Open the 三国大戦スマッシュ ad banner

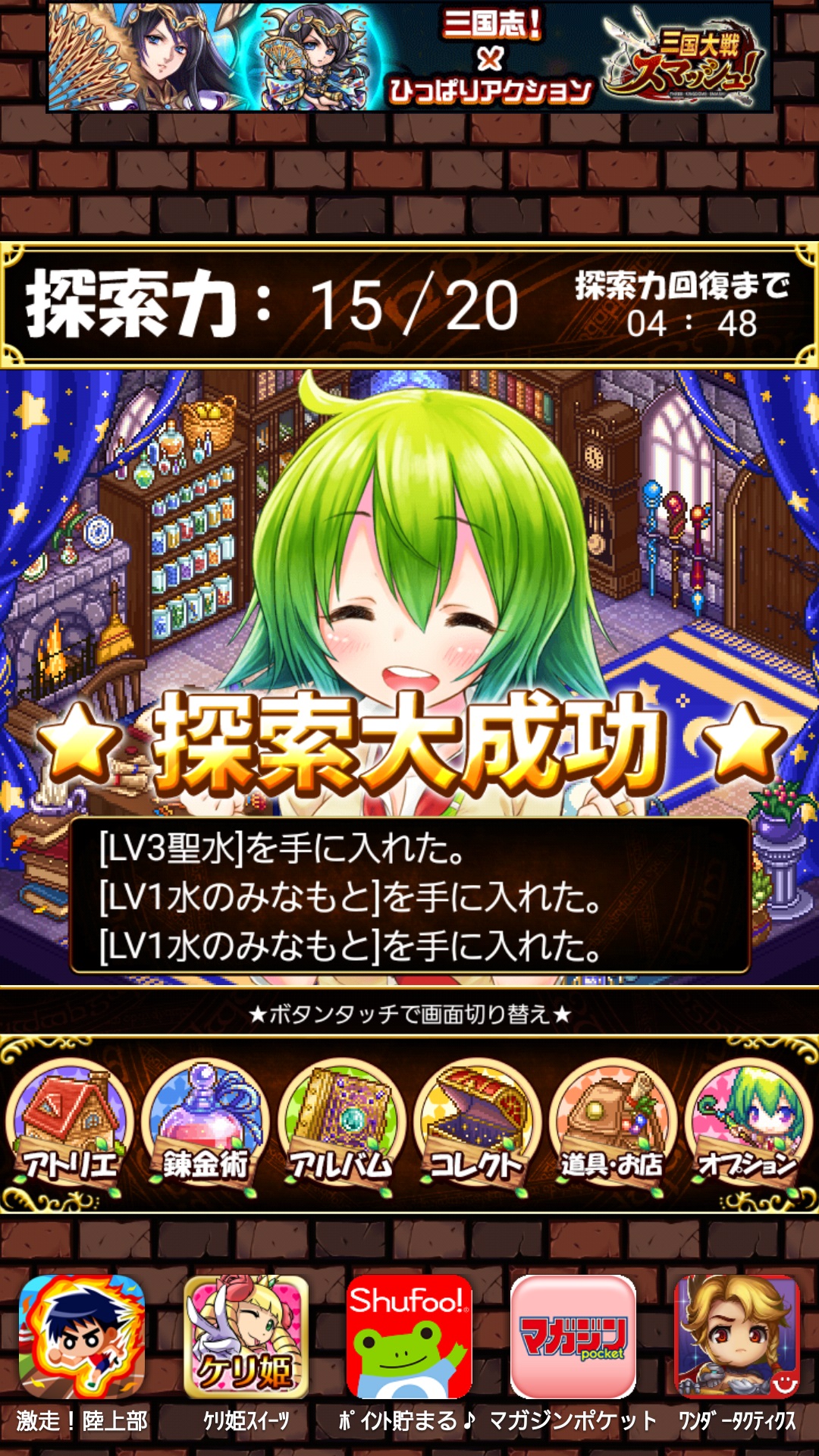coord(409,57)
